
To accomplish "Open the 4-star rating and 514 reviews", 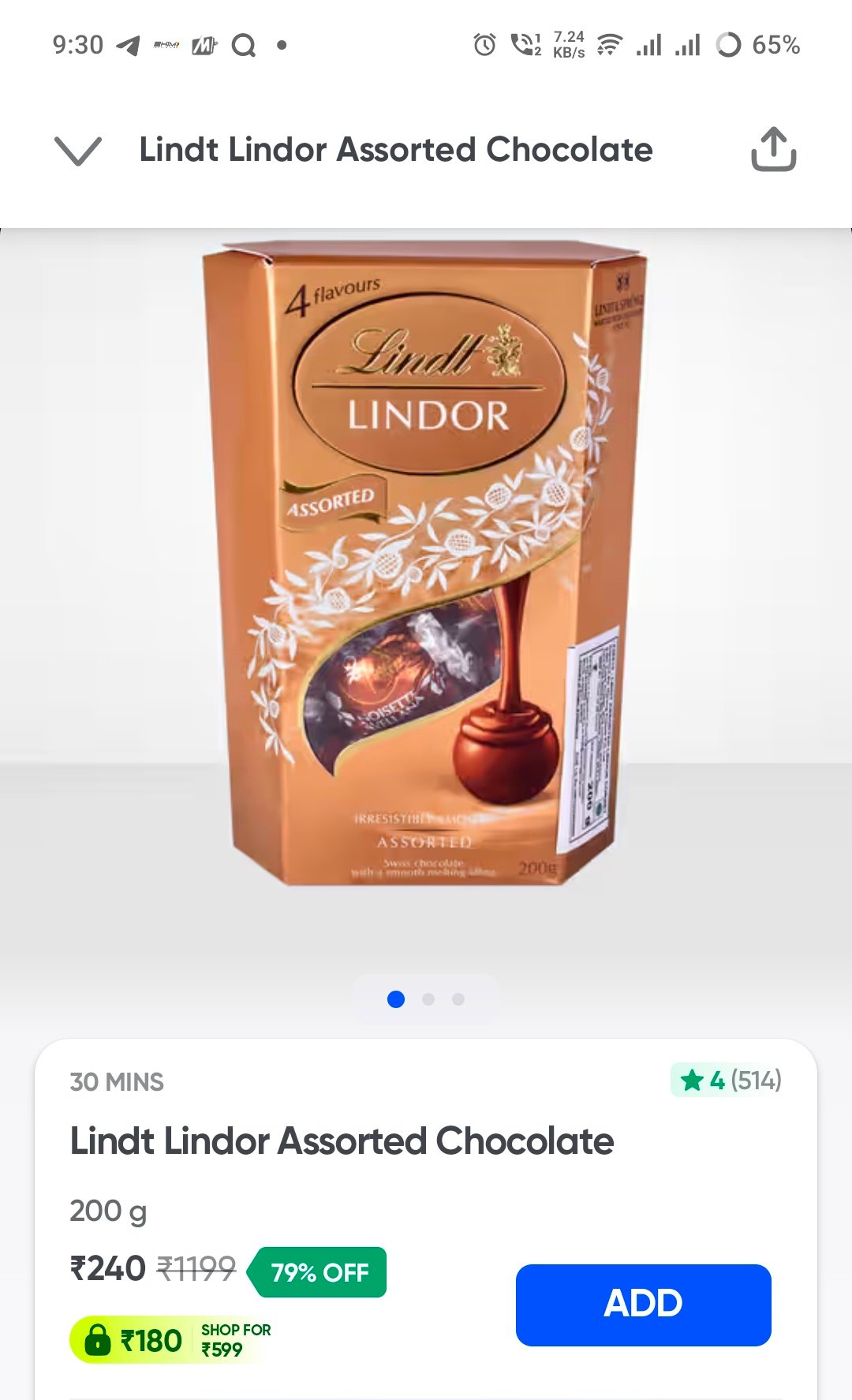I will coord(726,1080).
